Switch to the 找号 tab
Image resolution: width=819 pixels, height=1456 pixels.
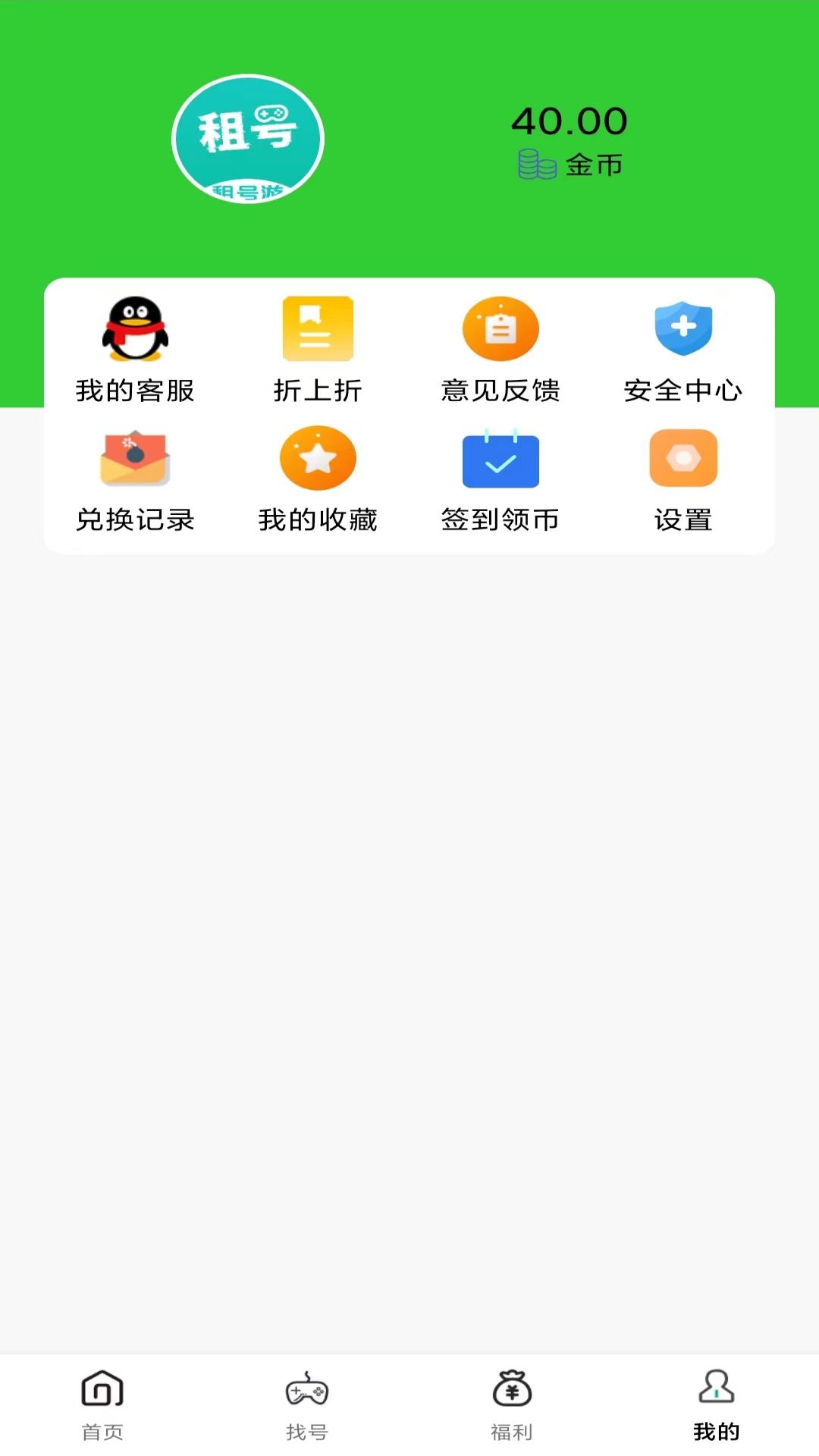click(x=307, y=1404)
